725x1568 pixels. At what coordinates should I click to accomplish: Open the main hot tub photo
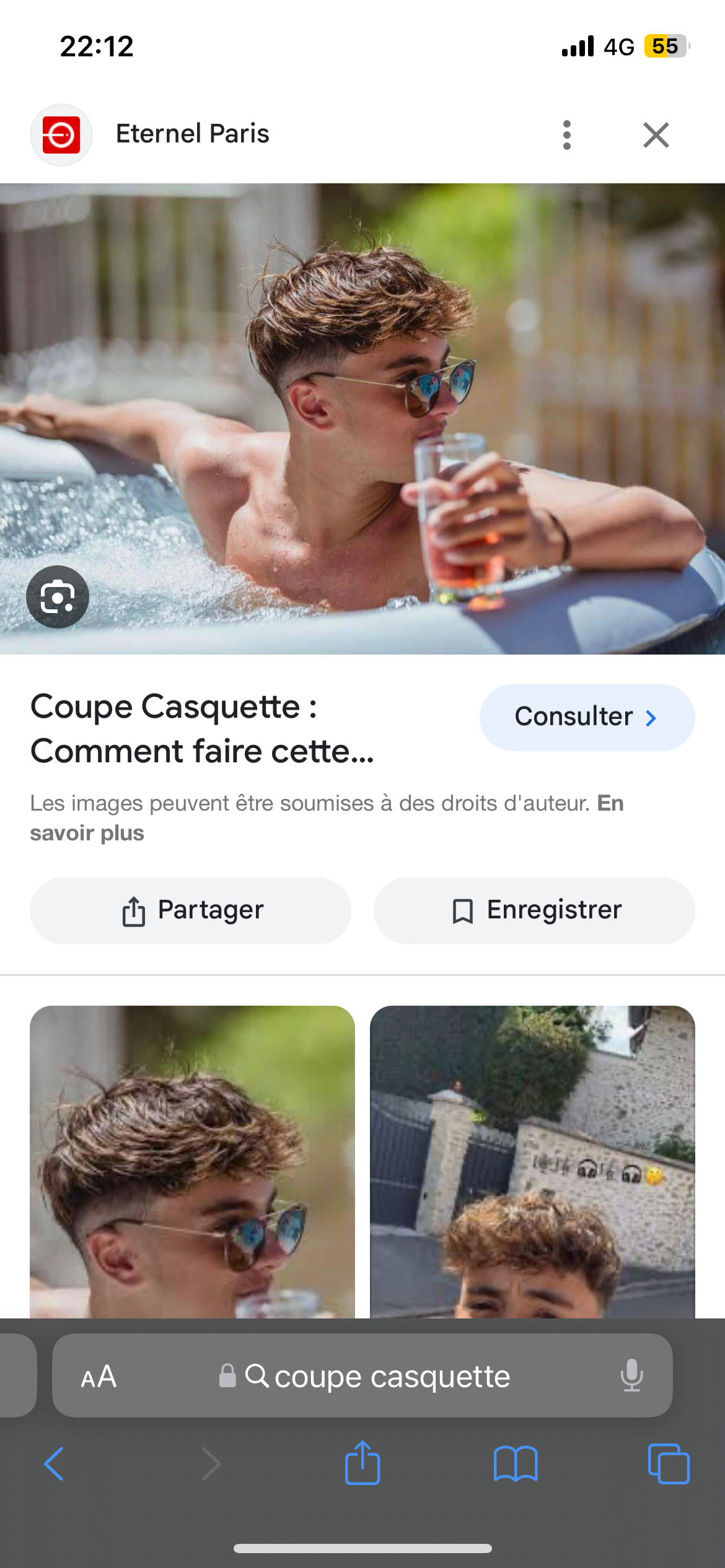362,419
